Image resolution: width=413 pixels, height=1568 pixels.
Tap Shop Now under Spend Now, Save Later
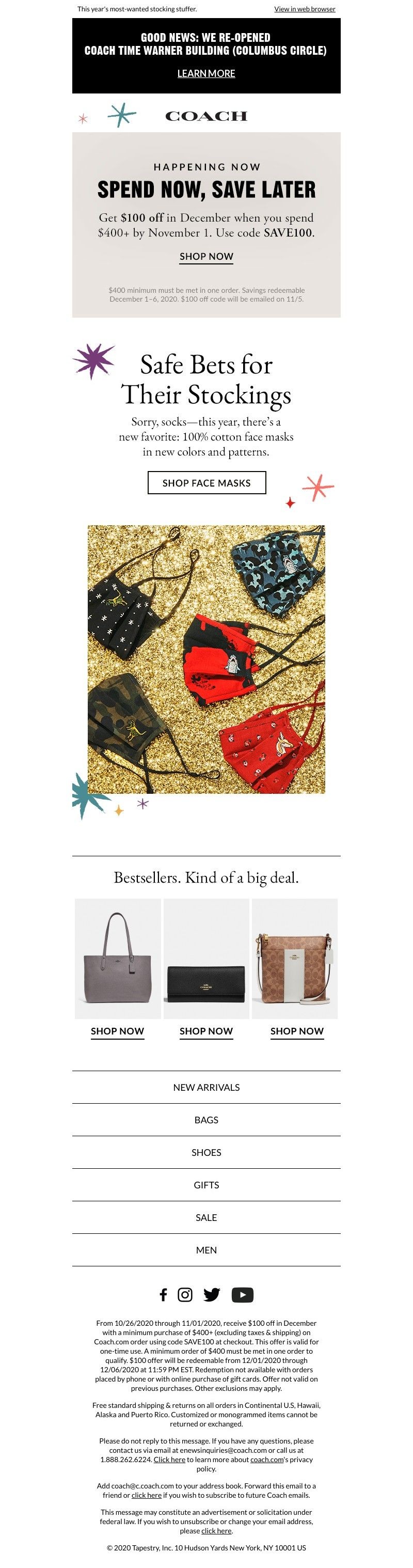(206, 256)
